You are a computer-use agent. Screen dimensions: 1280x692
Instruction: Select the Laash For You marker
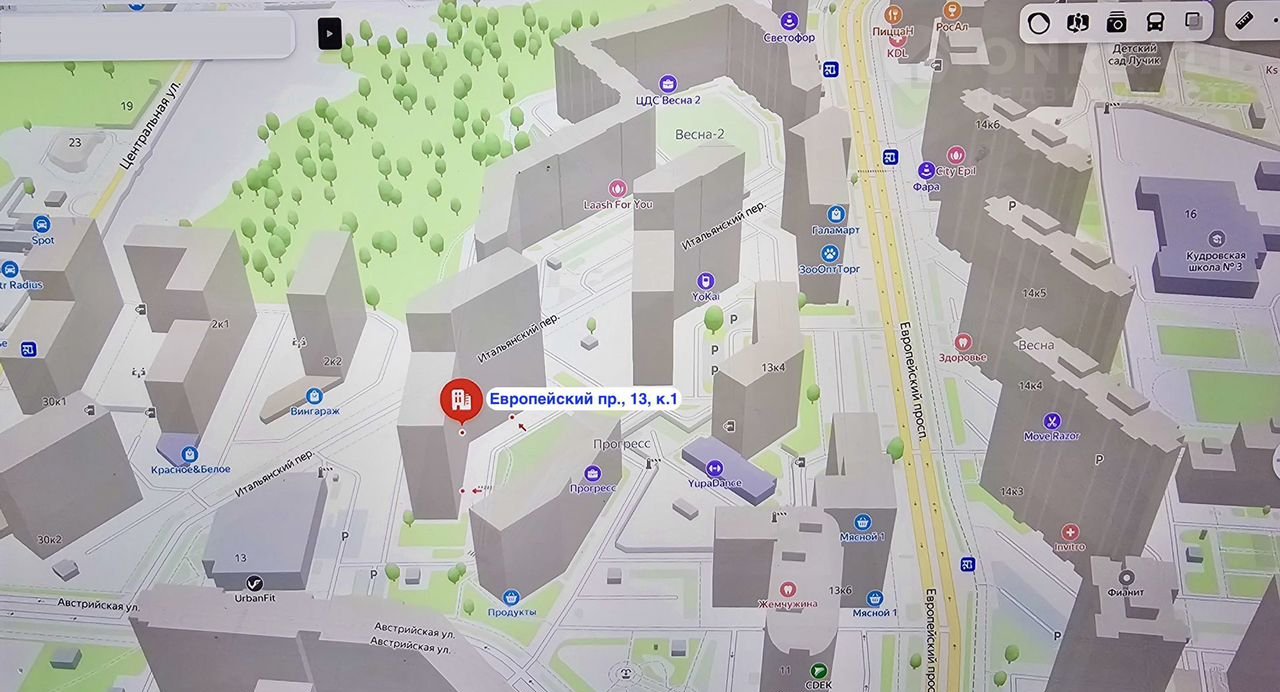pyautogui.click(x=618, y=187)
